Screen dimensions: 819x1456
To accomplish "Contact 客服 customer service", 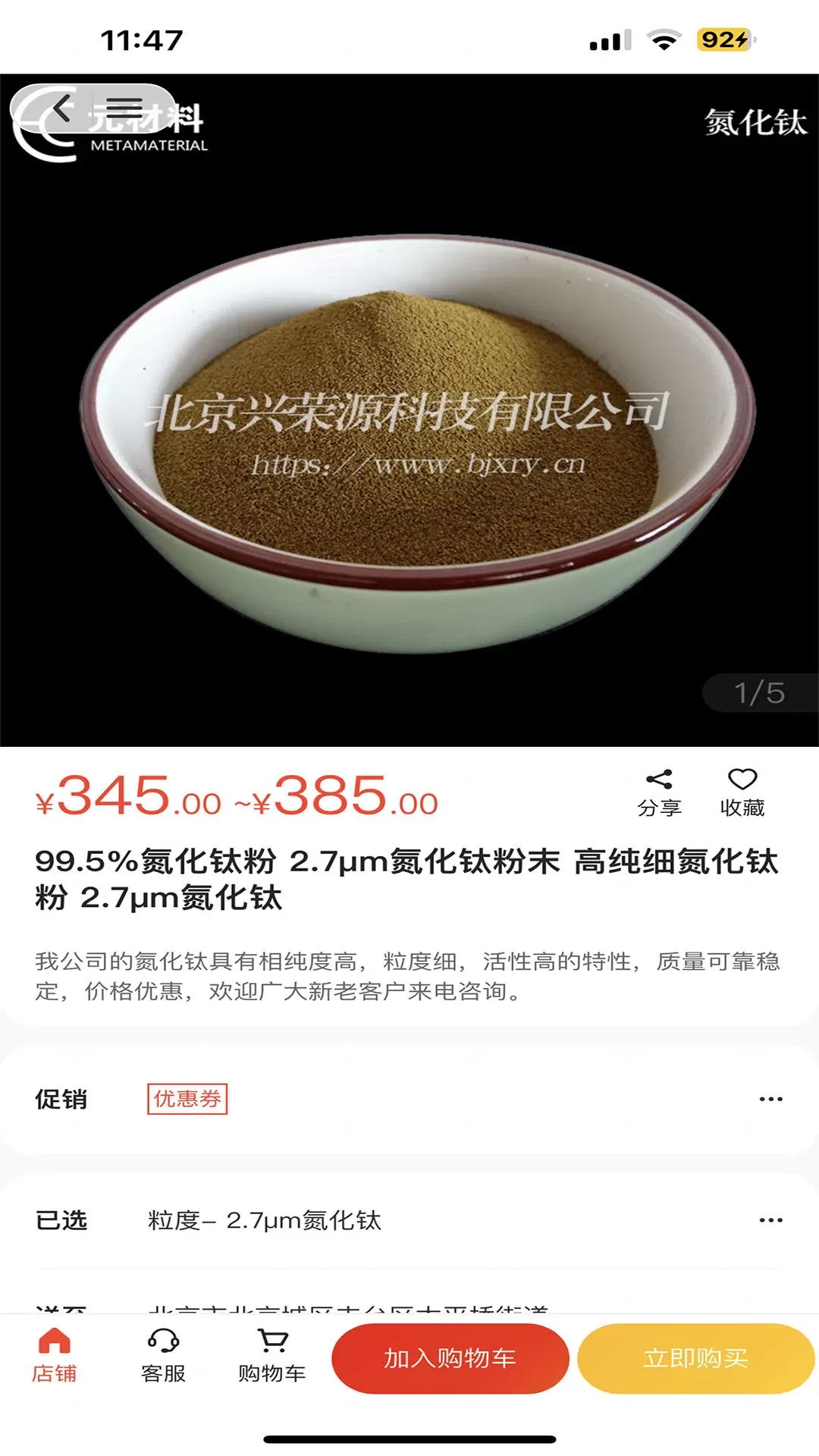I will pyautogui.click(x=163, y=1357).
